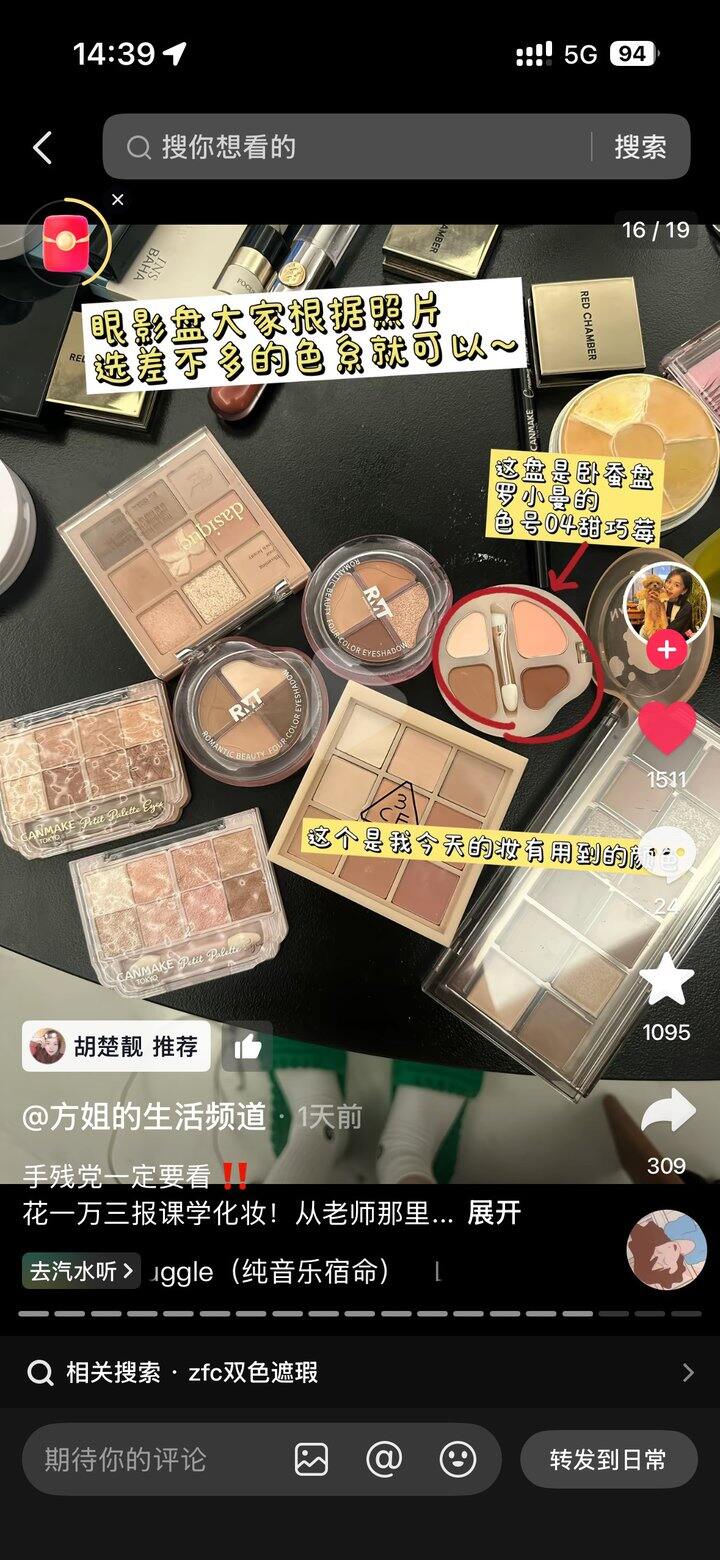Tap the 搜索 button
The height and width of the screenshot is (1560, 720).
coord(640,147)
